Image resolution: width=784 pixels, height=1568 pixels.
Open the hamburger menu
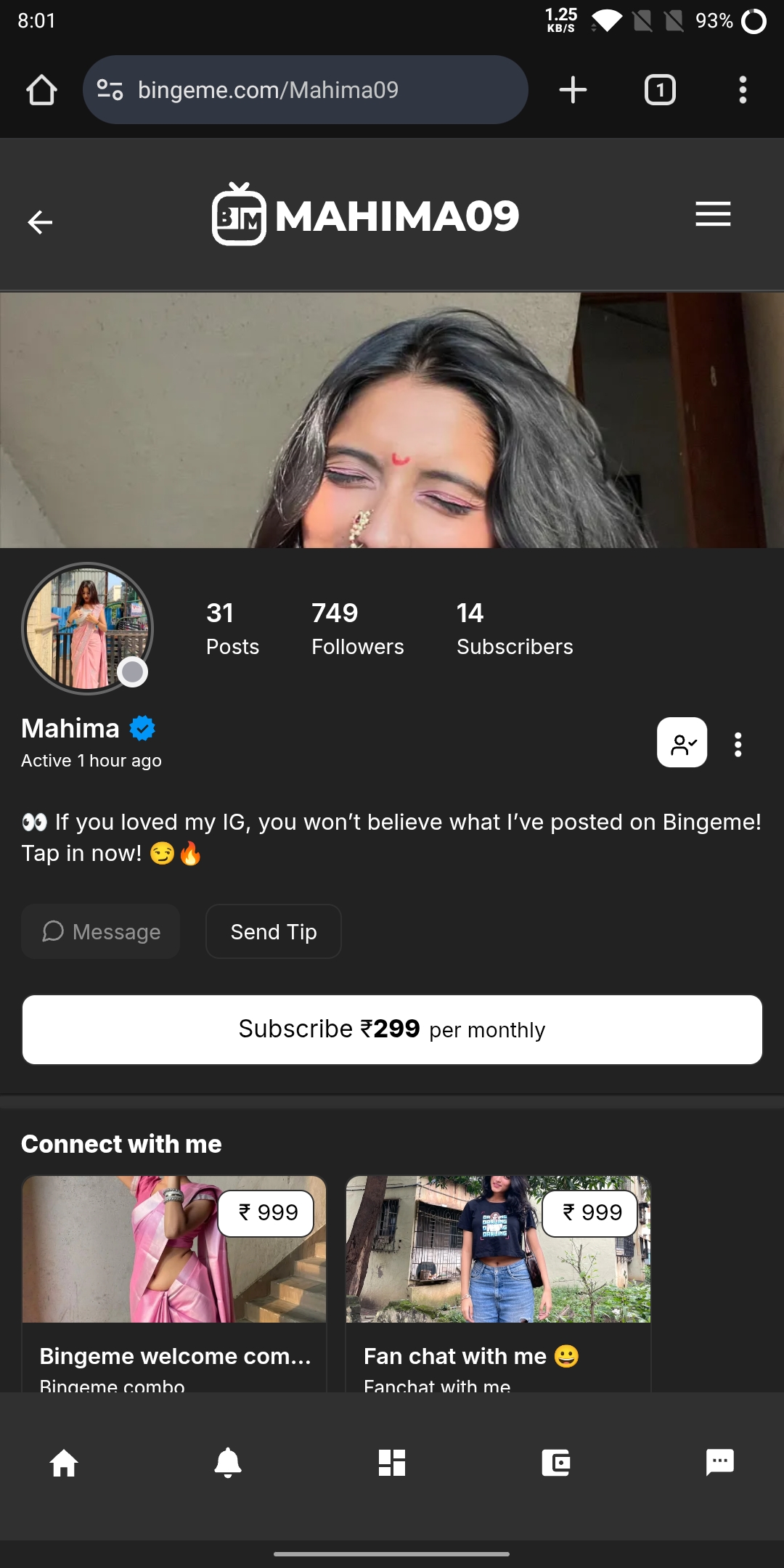tap(712, 214)
